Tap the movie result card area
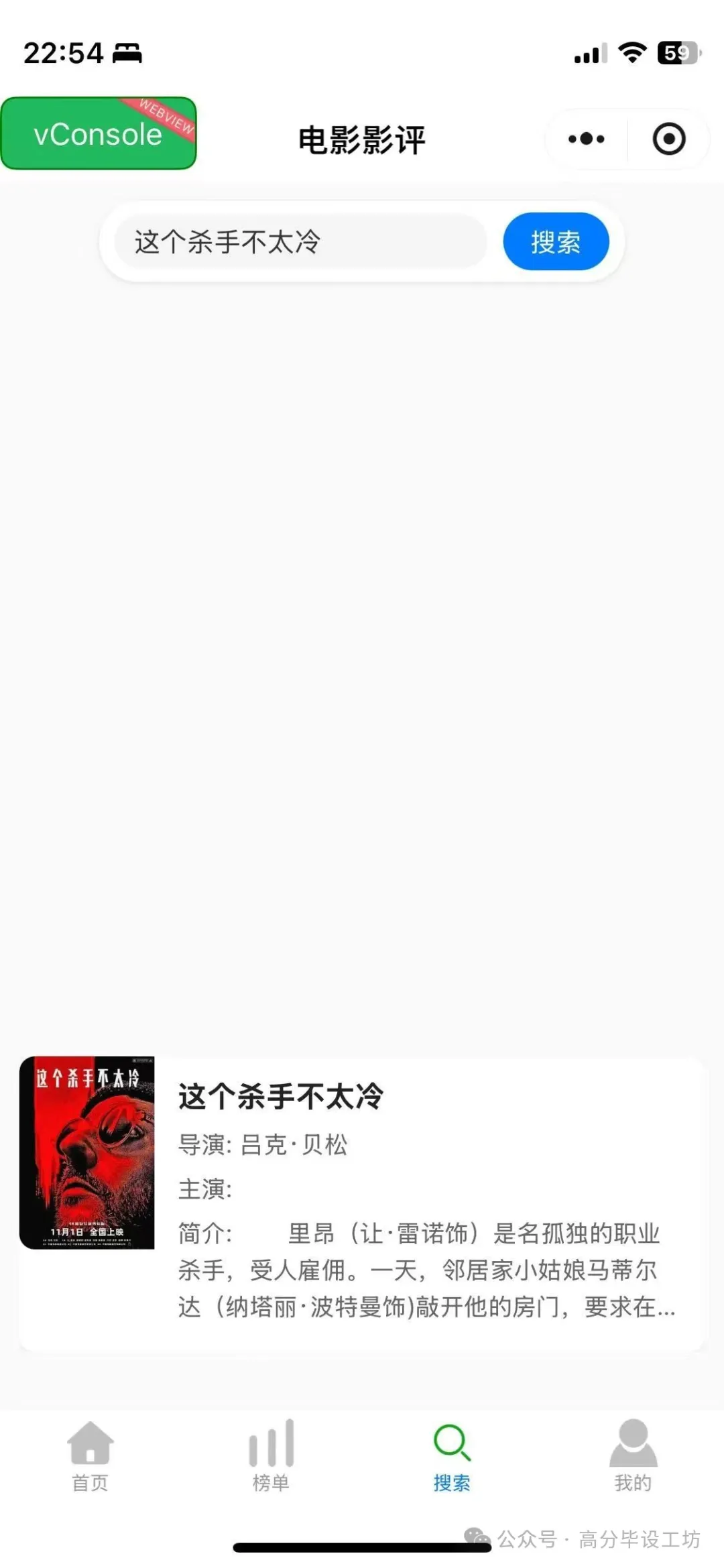 click(362, 1200)
